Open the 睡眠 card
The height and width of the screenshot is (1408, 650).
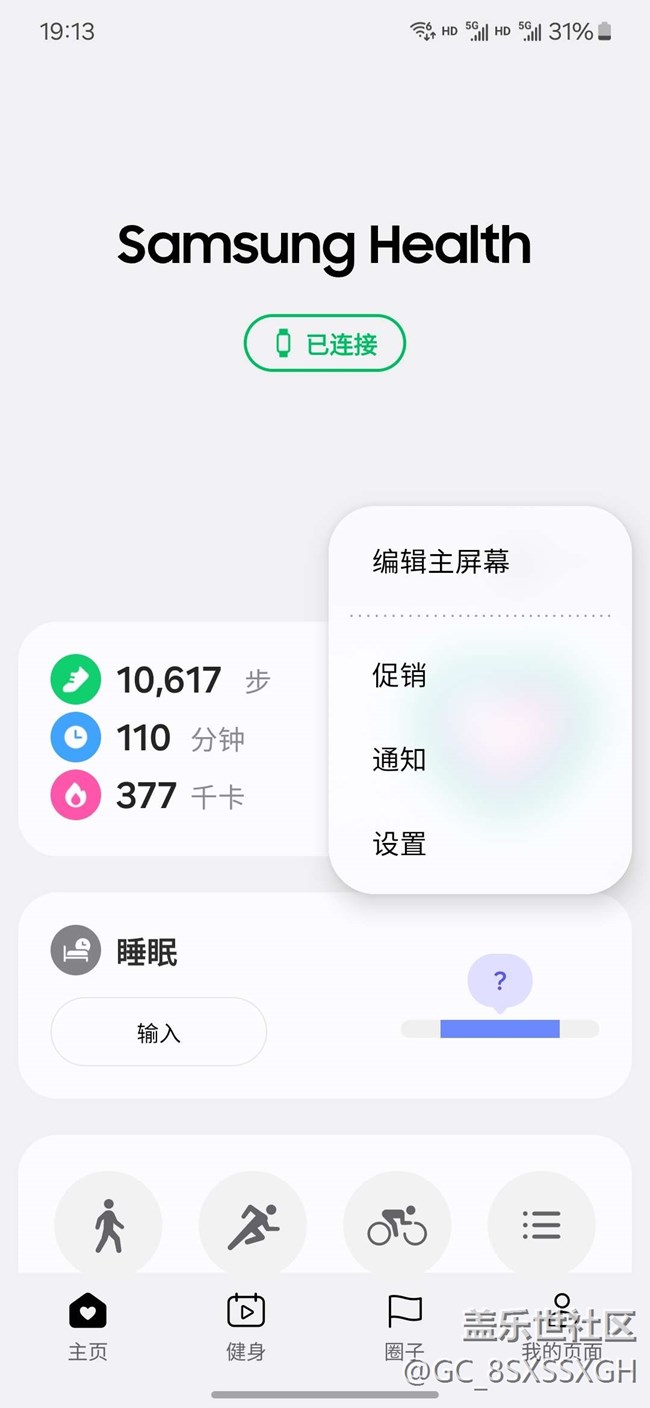[x=325, y=996]
